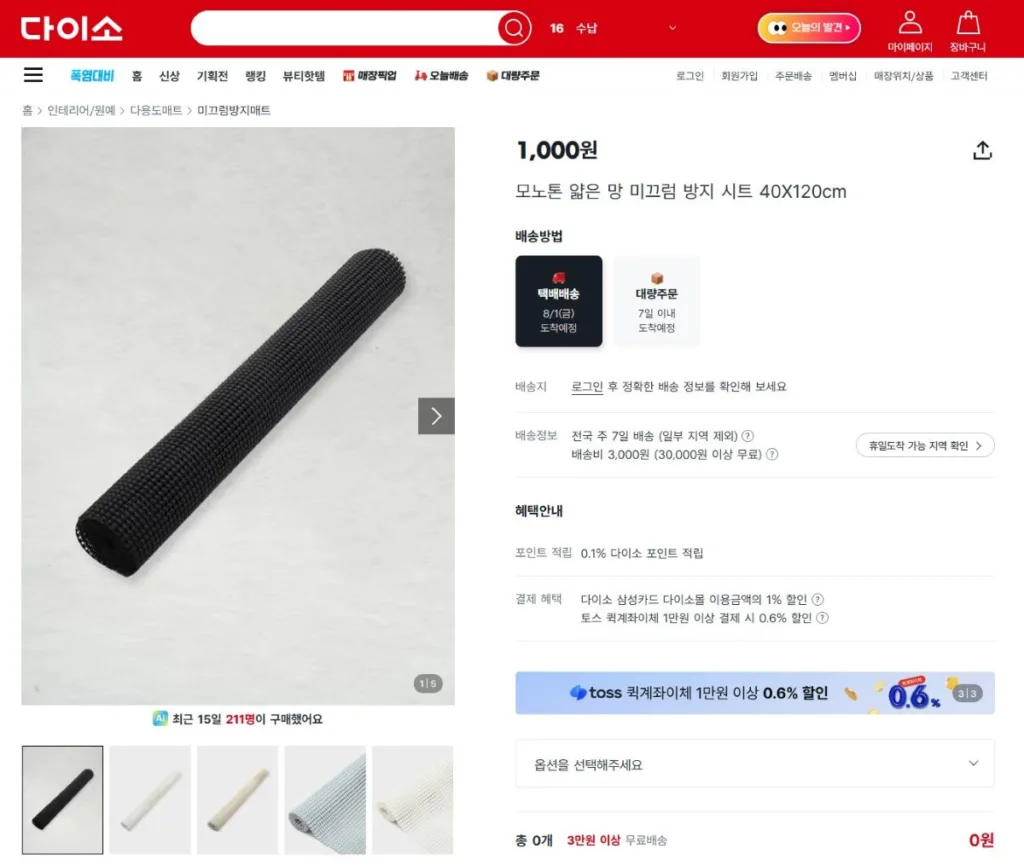This screenshot has width=1024, height=866.
Task: Select 대량주문 delivery option
Action: pyautogui.click(x=656, y=301)
